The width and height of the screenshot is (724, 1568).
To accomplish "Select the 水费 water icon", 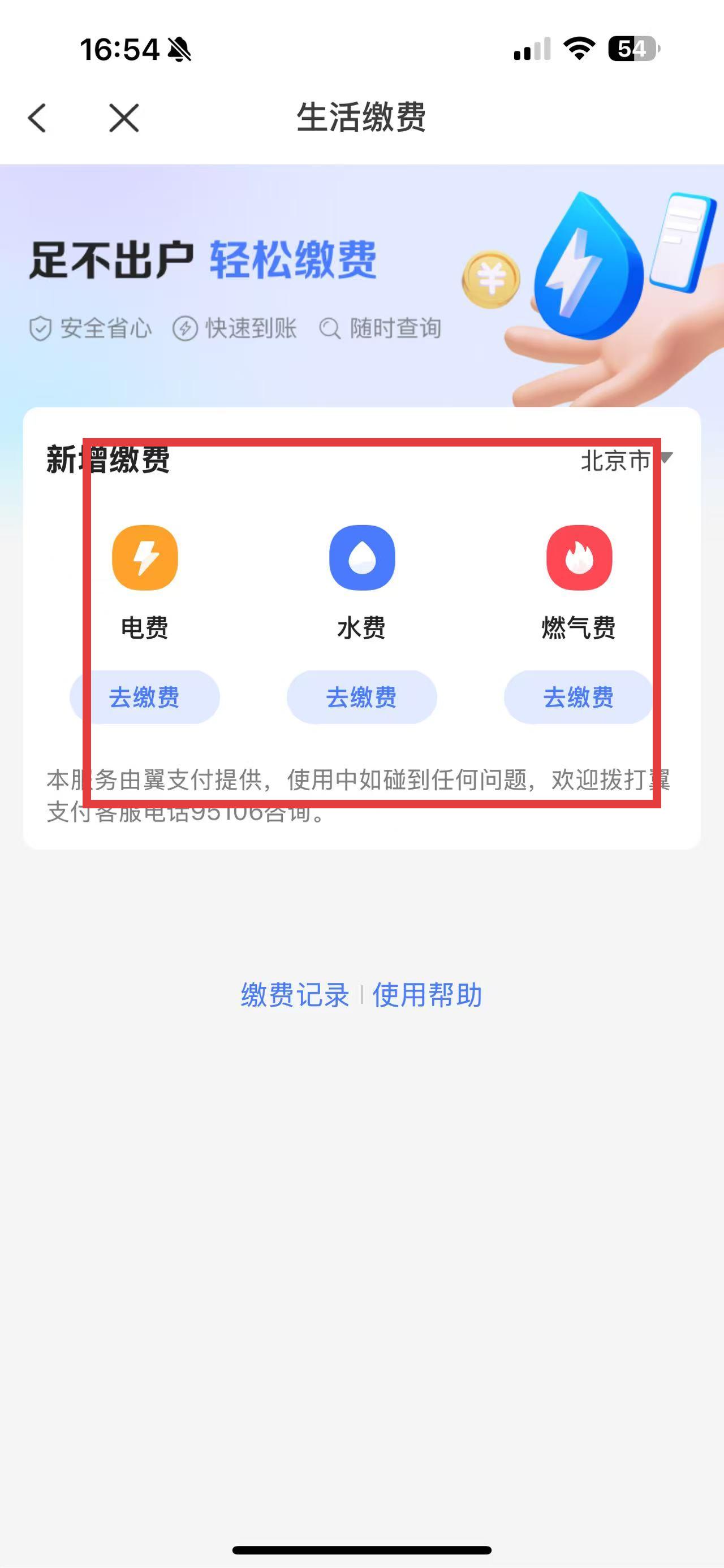I will click(361, 557).
